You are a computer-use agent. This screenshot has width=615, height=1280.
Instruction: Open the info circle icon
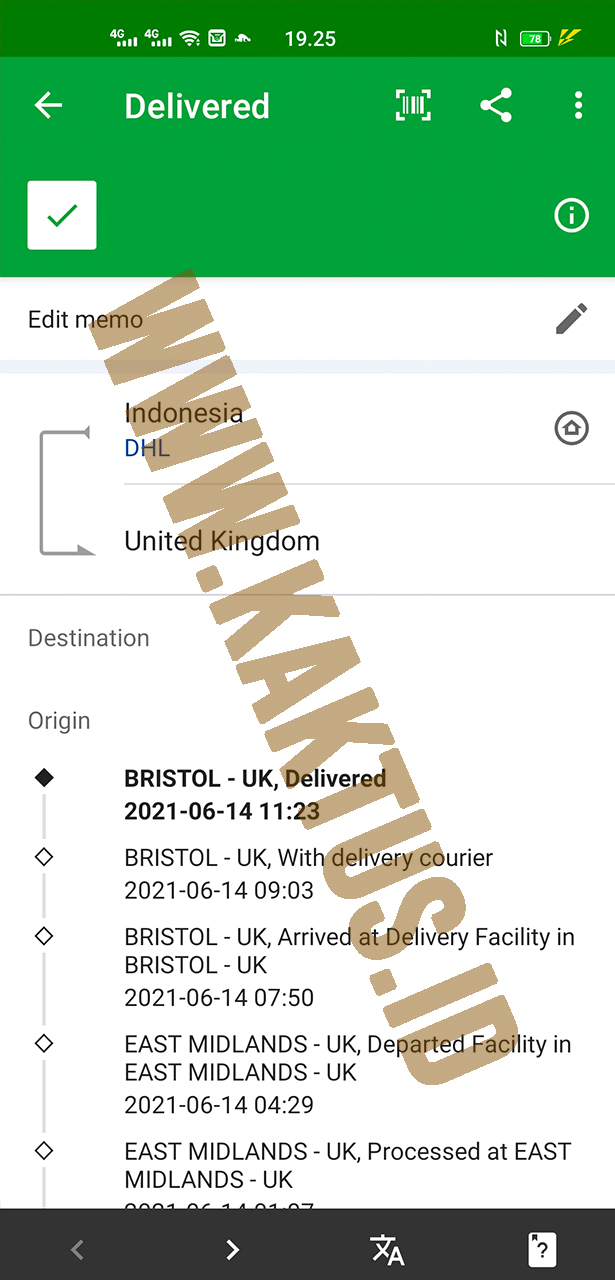click(x=572, y=215)
